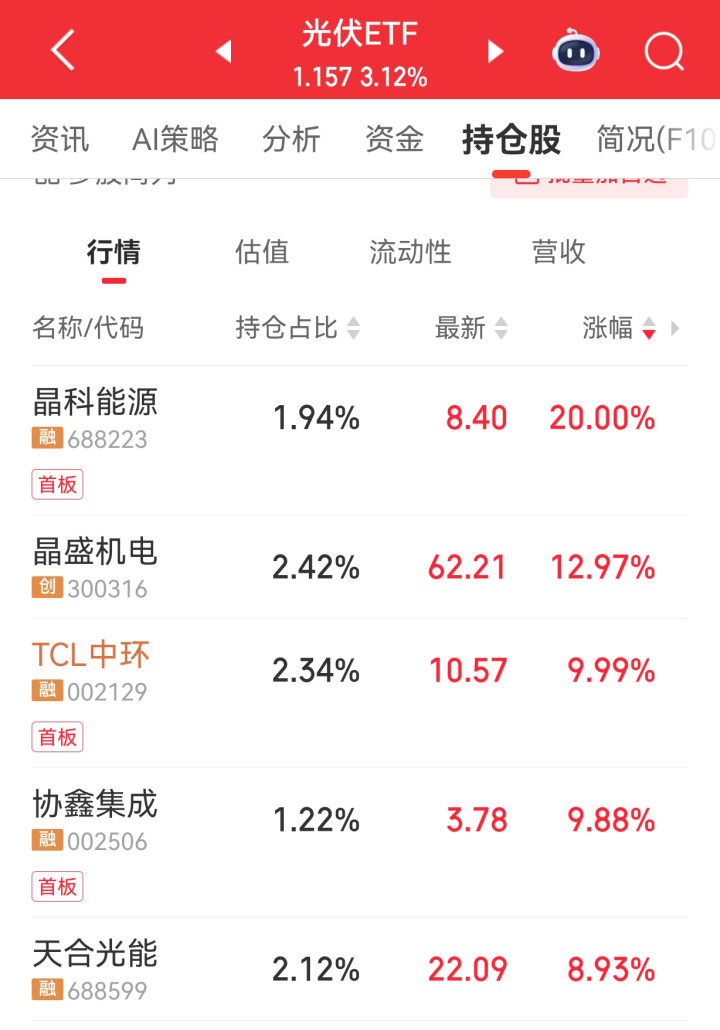The width and height of the screenshot is (720, 1030).
Task: Switch to the 分析 tab
Action: coord(291,139)
